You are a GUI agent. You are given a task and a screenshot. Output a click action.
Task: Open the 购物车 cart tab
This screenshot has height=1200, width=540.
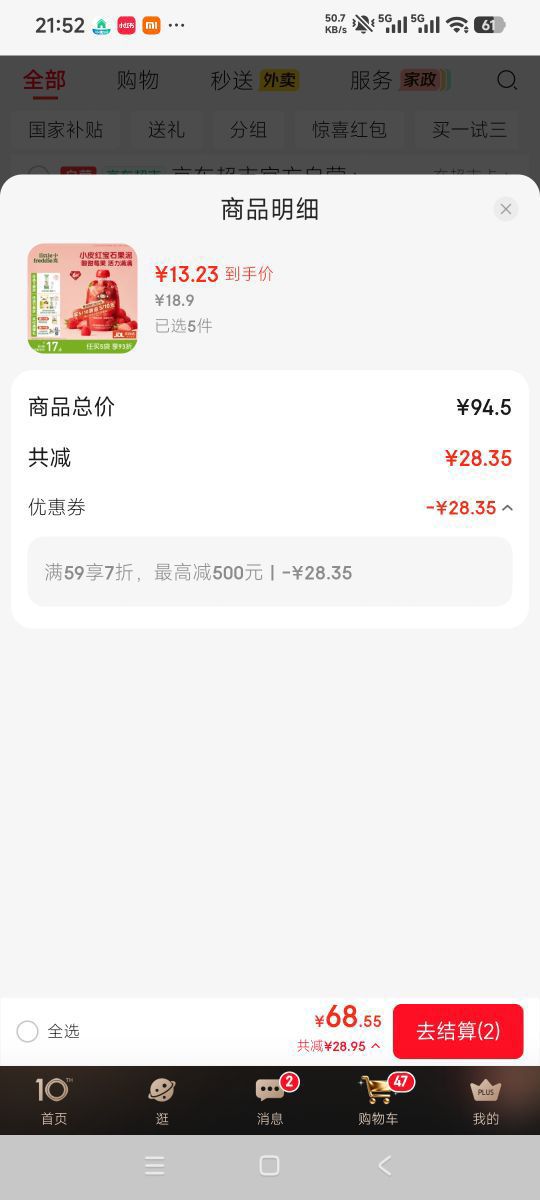tap(378, 1100)
